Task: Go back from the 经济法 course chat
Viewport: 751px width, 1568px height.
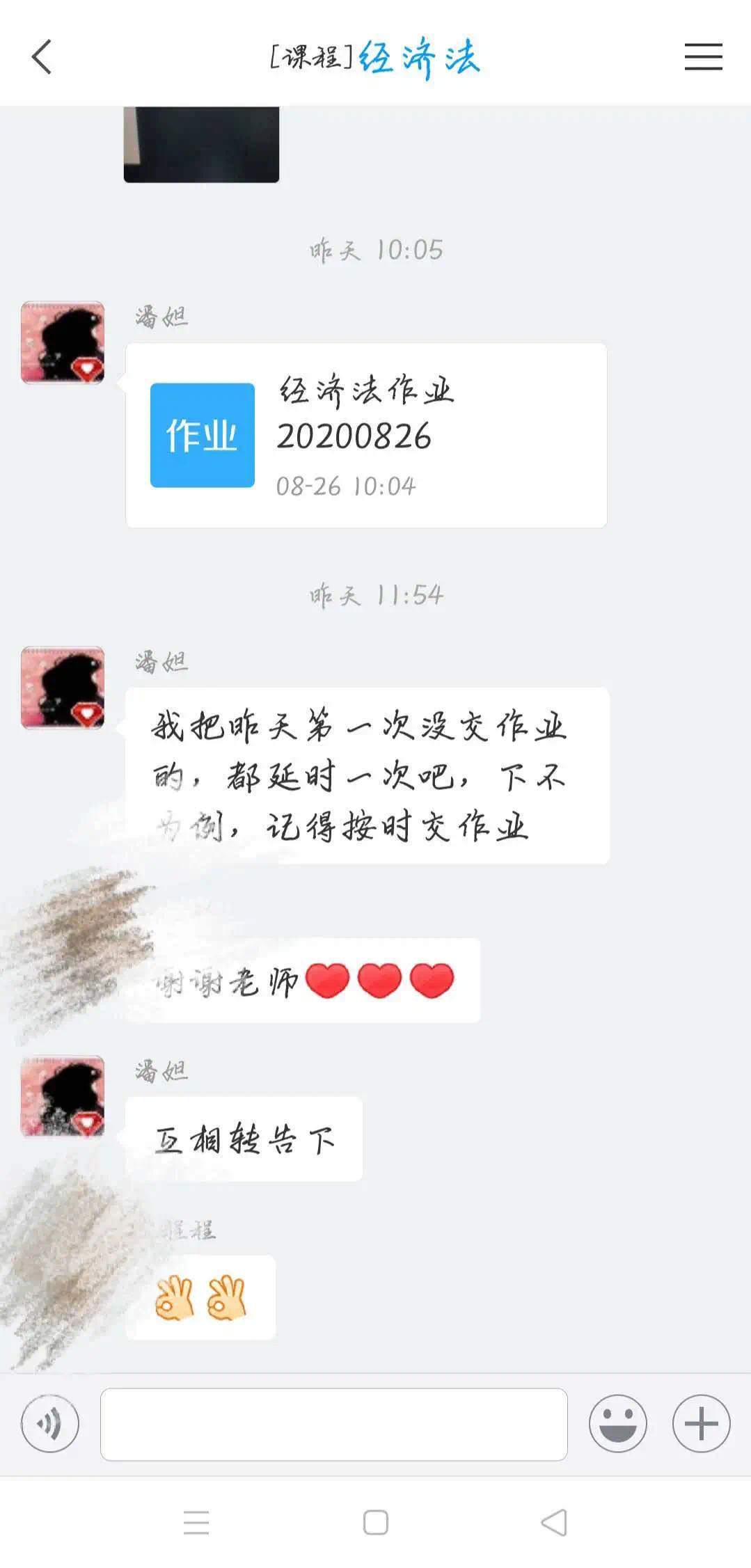Action: pyautogui.click(x=42, y=57)
